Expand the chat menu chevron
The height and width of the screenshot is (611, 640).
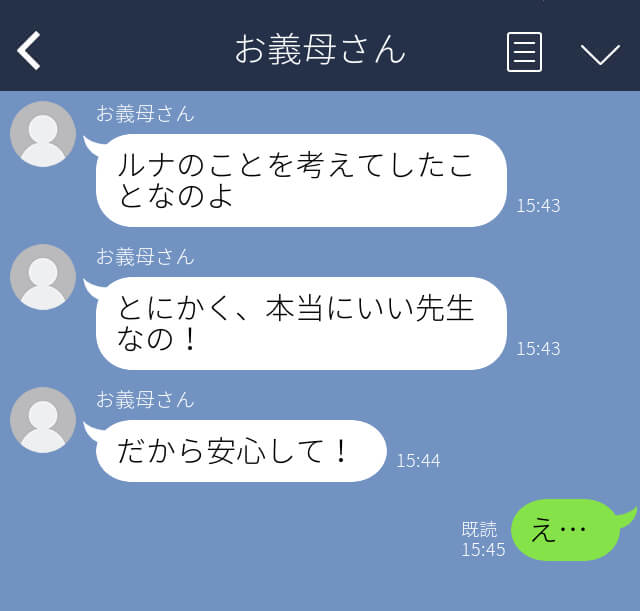pos(600,53)
